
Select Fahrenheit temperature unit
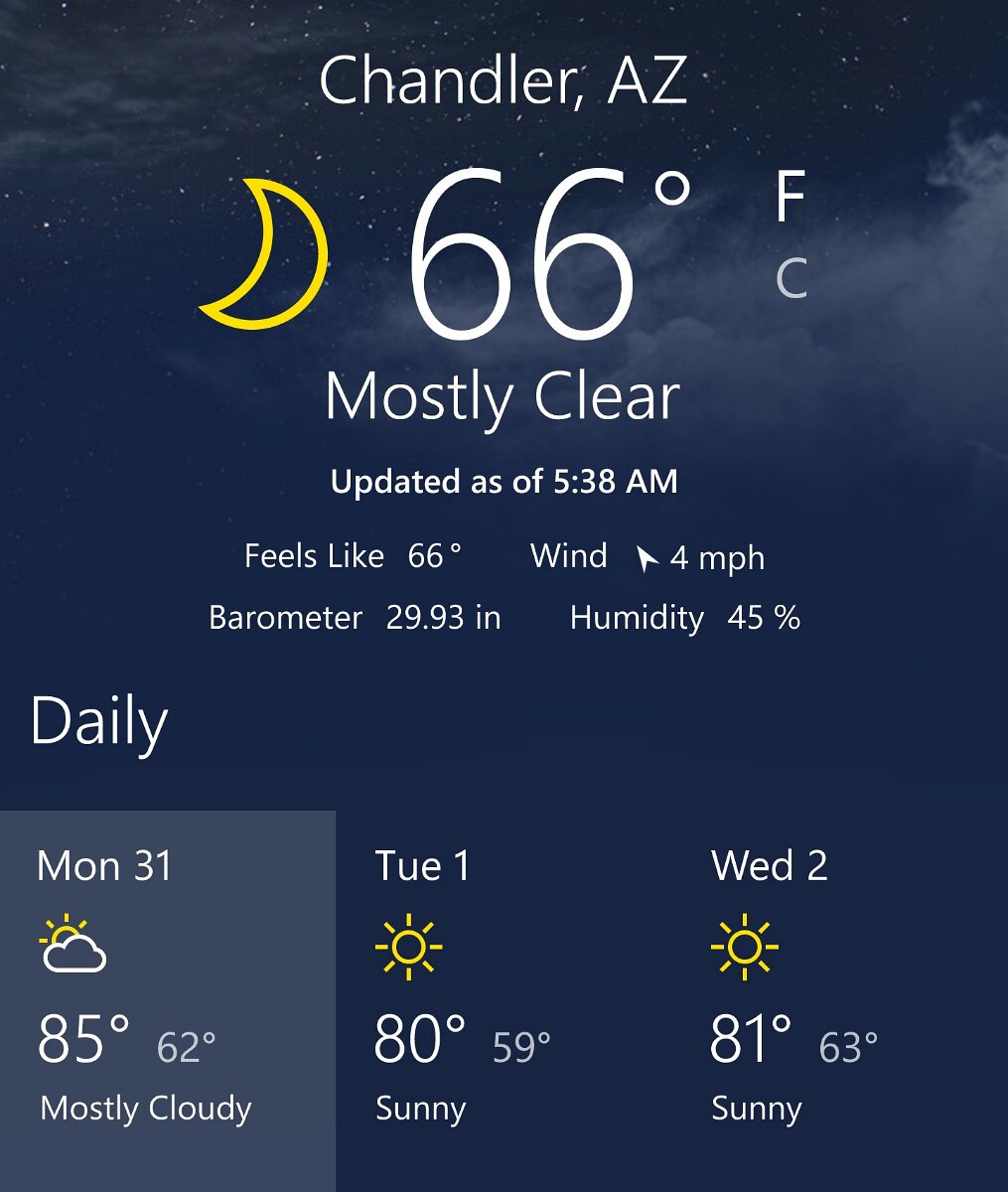click(790, 197)
